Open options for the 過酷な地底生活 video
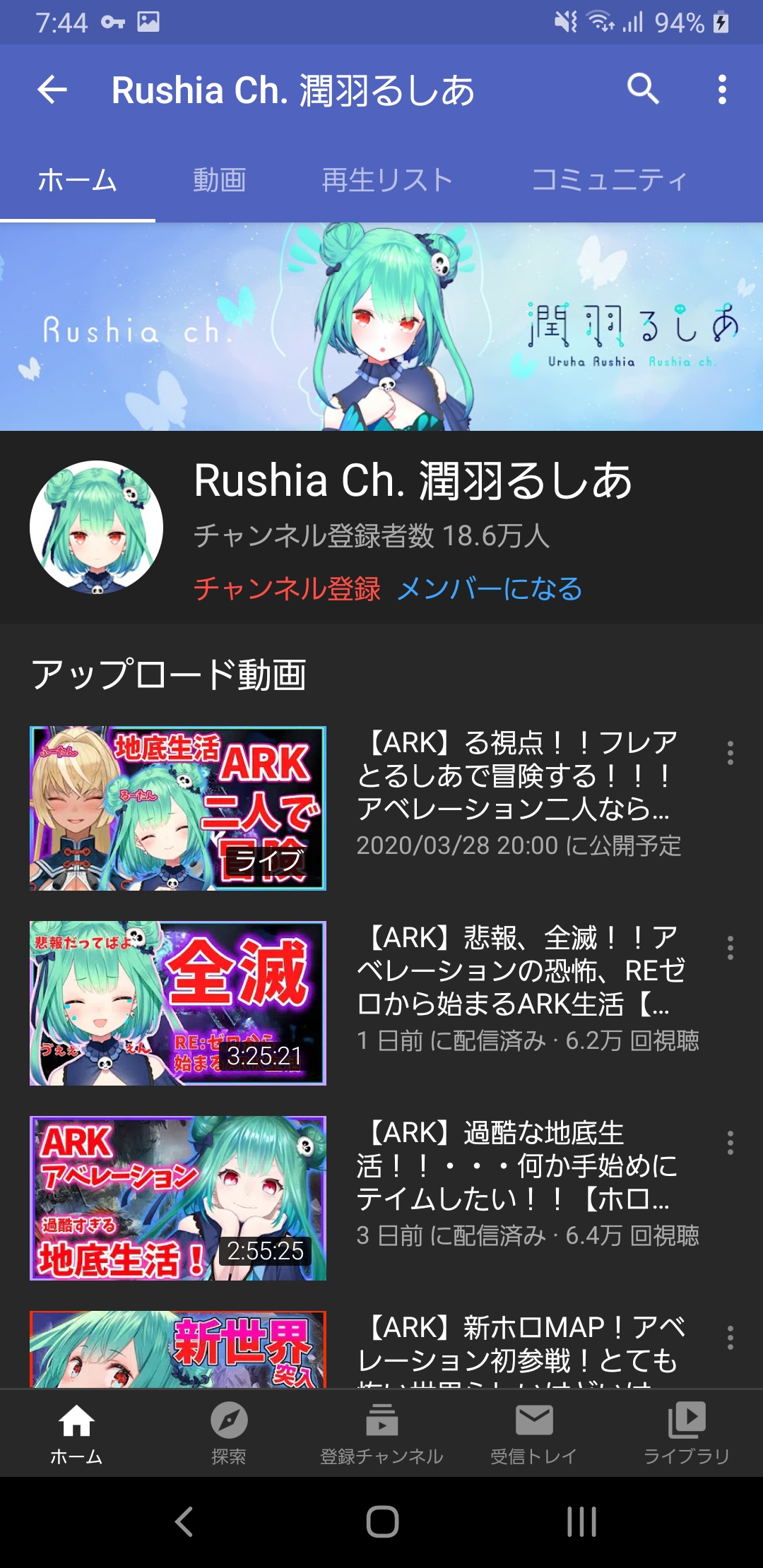 [731, 1143]
